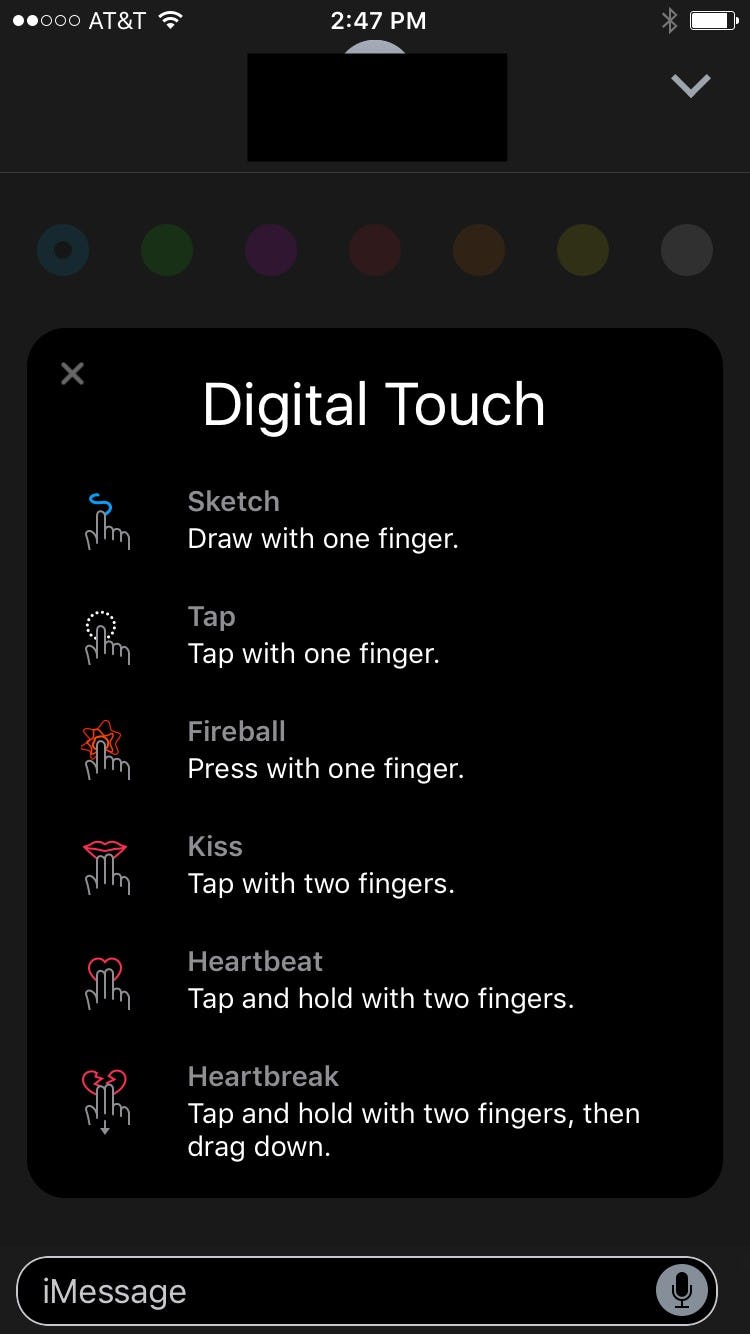Select the gray color swatch
The width and height of the screenshot is (750, 1334).
[x=687, y=250]
